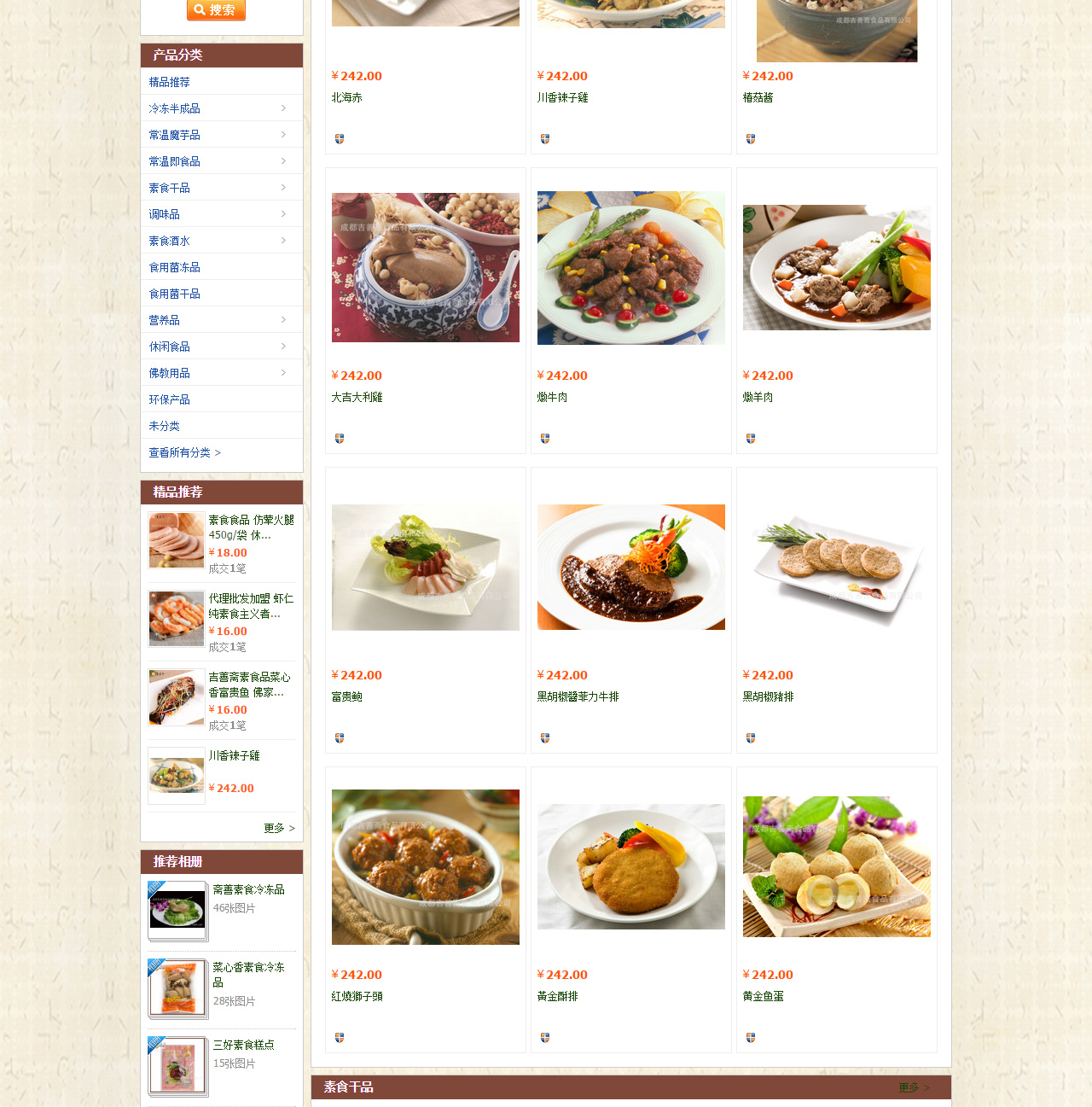Screen dimensions: 1092x1107
Task: Open the 精品推荐 category
Action: [170, 82]
